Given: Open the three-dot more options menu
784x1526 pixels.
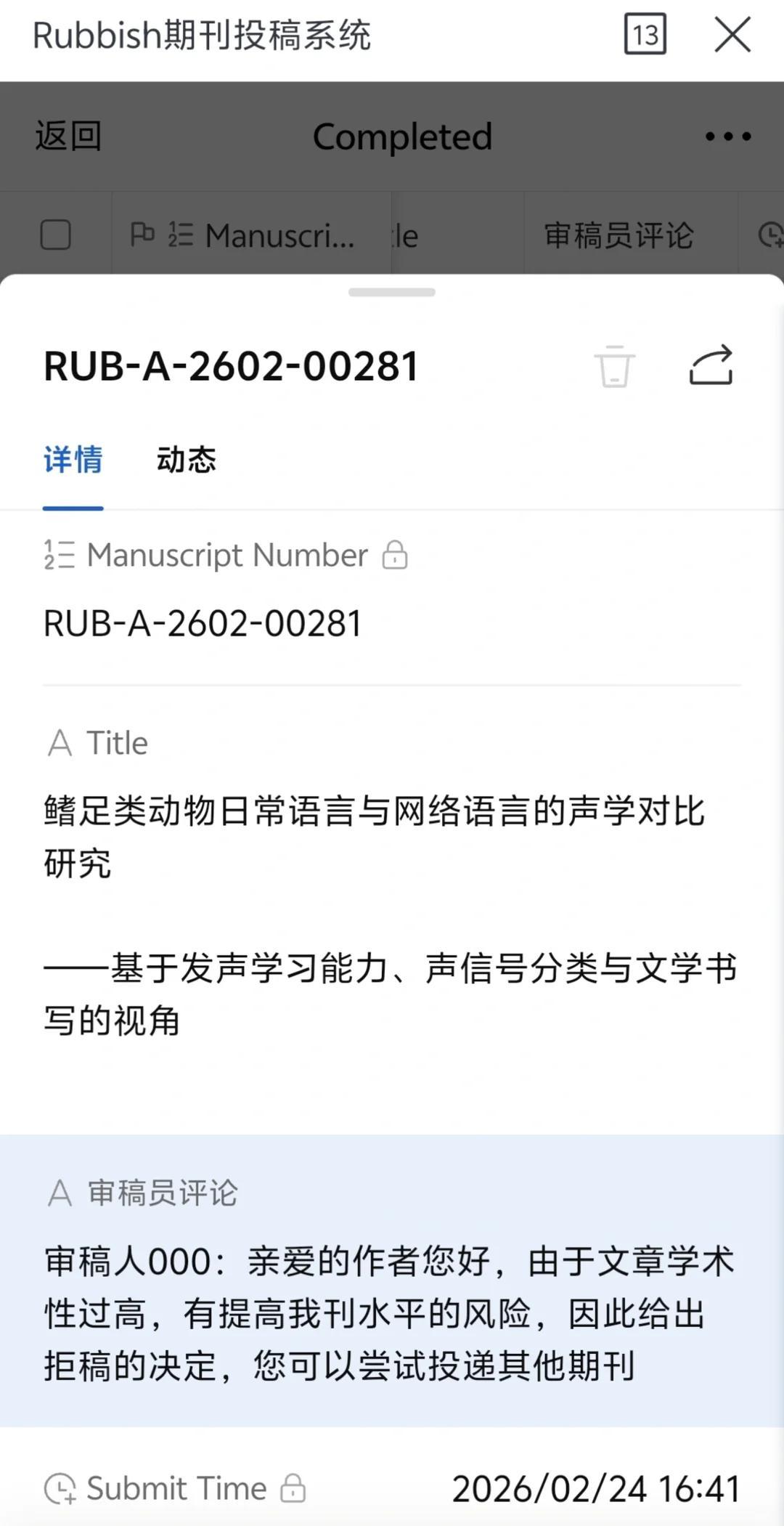Looking at the screenshot, I should (x=727, y=137).
